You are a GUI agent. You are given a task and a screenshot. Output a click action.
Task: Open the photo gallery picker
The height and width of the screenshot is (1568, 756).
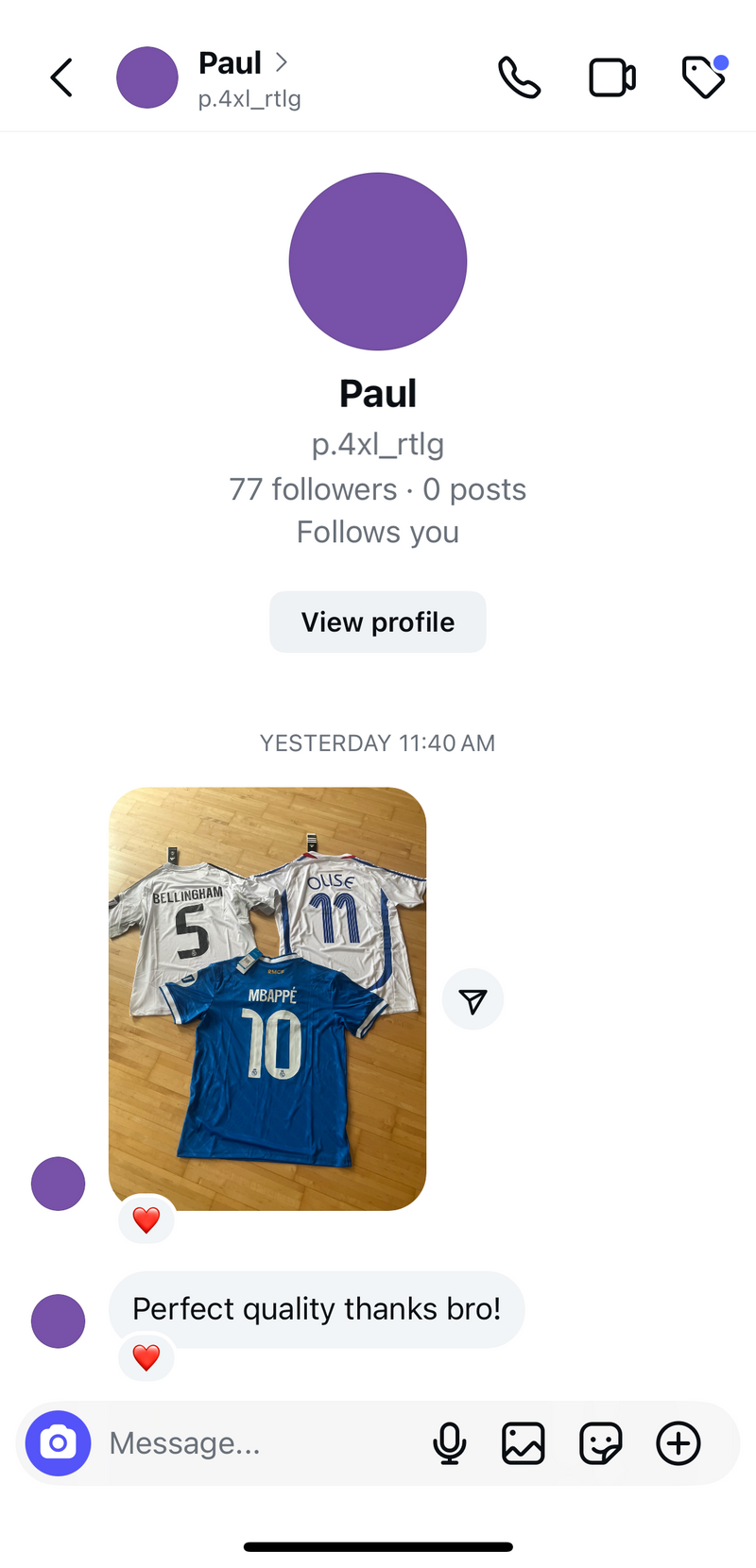(524, 1443)
